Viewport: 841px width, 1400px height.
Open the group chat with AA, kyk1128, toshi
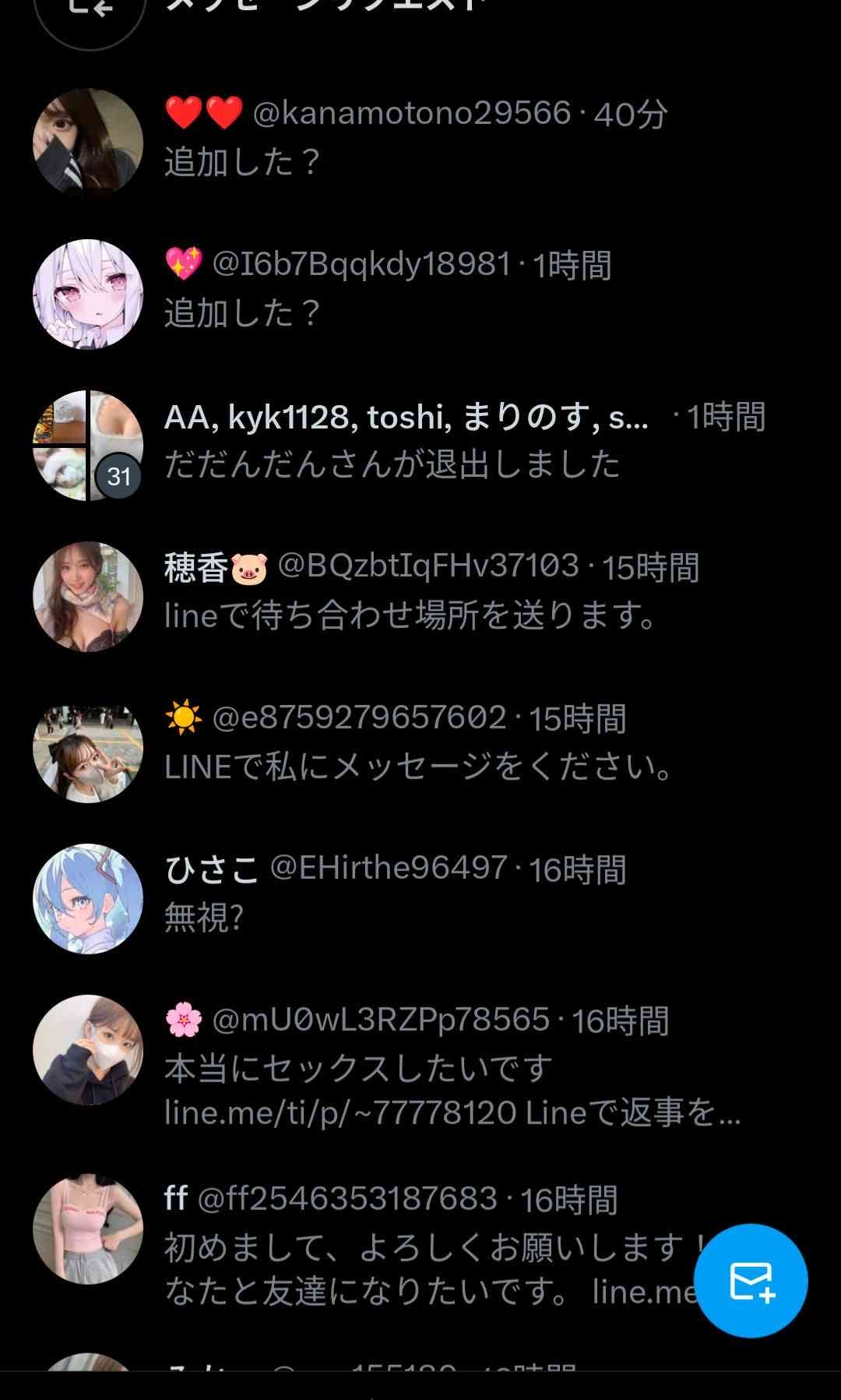tap(420, 441)
